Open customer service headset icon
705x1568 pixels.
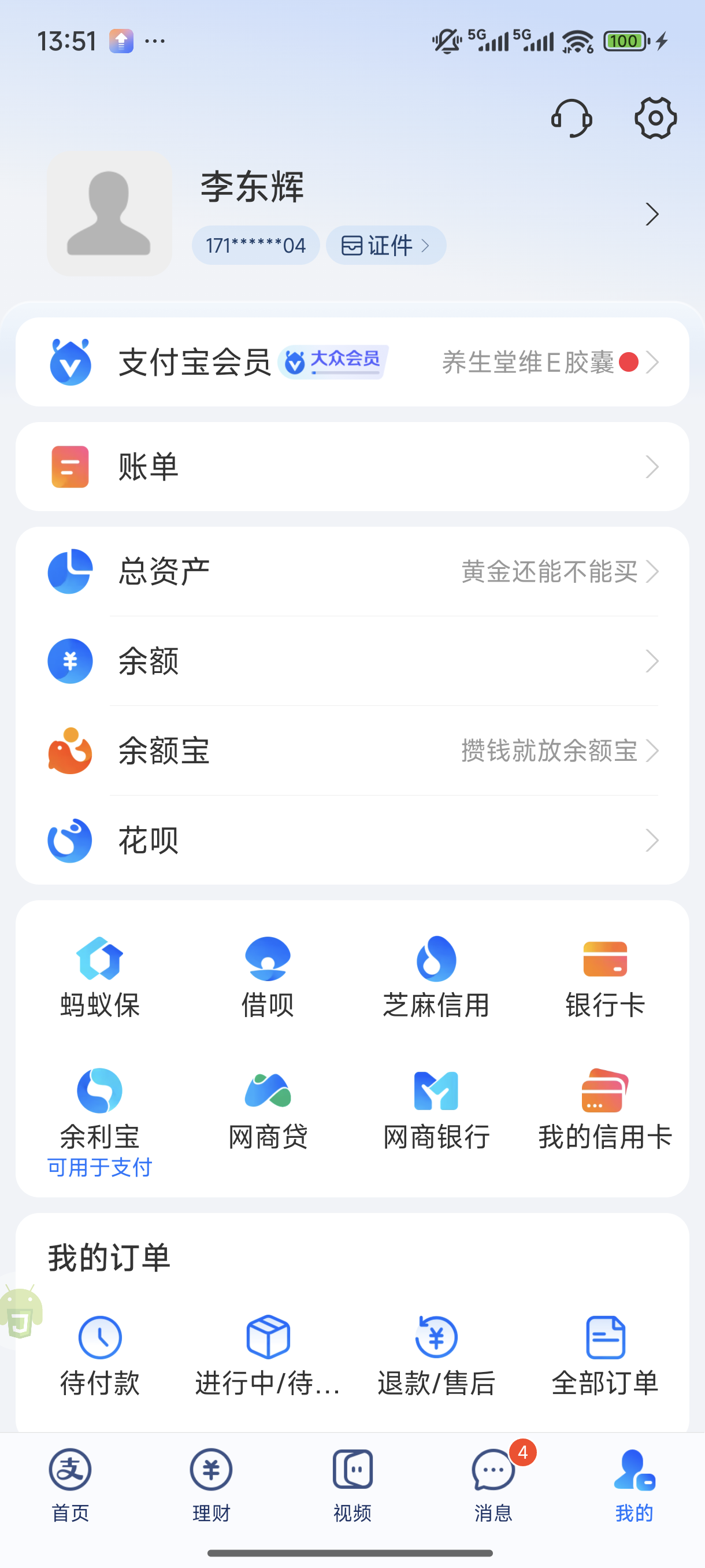click(x=571, y=118)
